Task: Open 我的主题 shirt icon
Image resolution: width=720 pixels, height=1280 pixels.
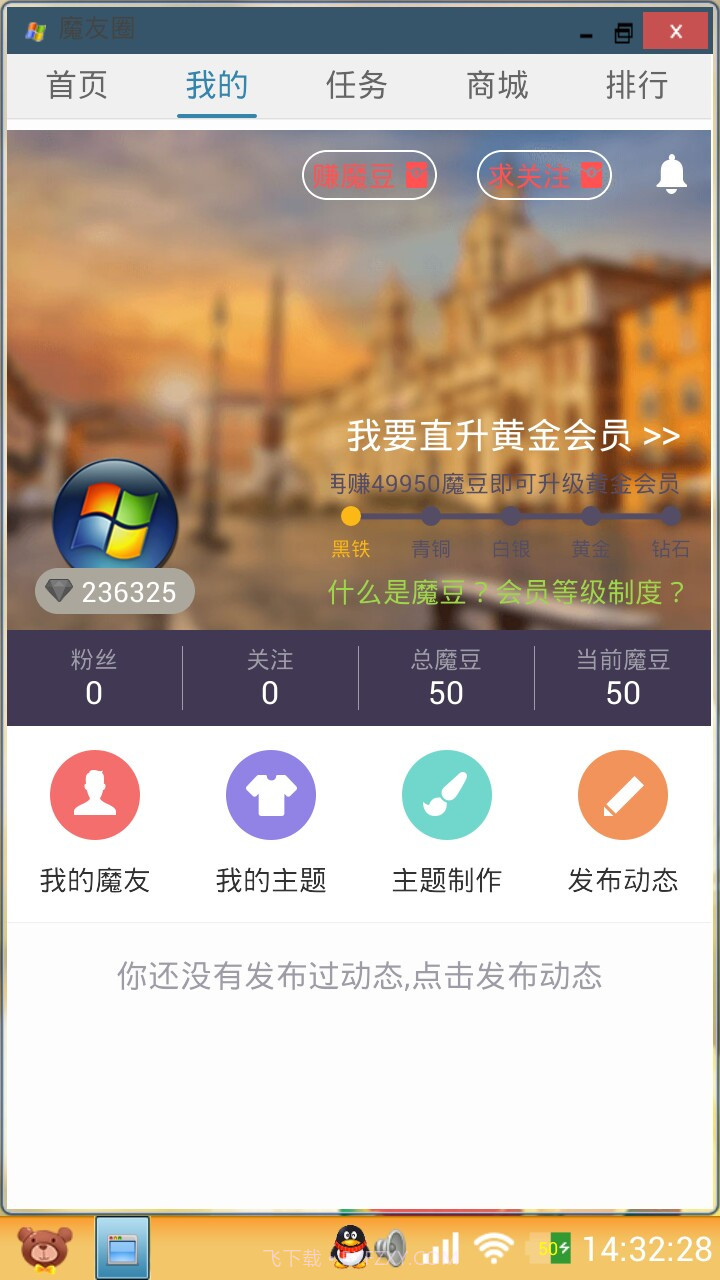Action: click(270, 794)
